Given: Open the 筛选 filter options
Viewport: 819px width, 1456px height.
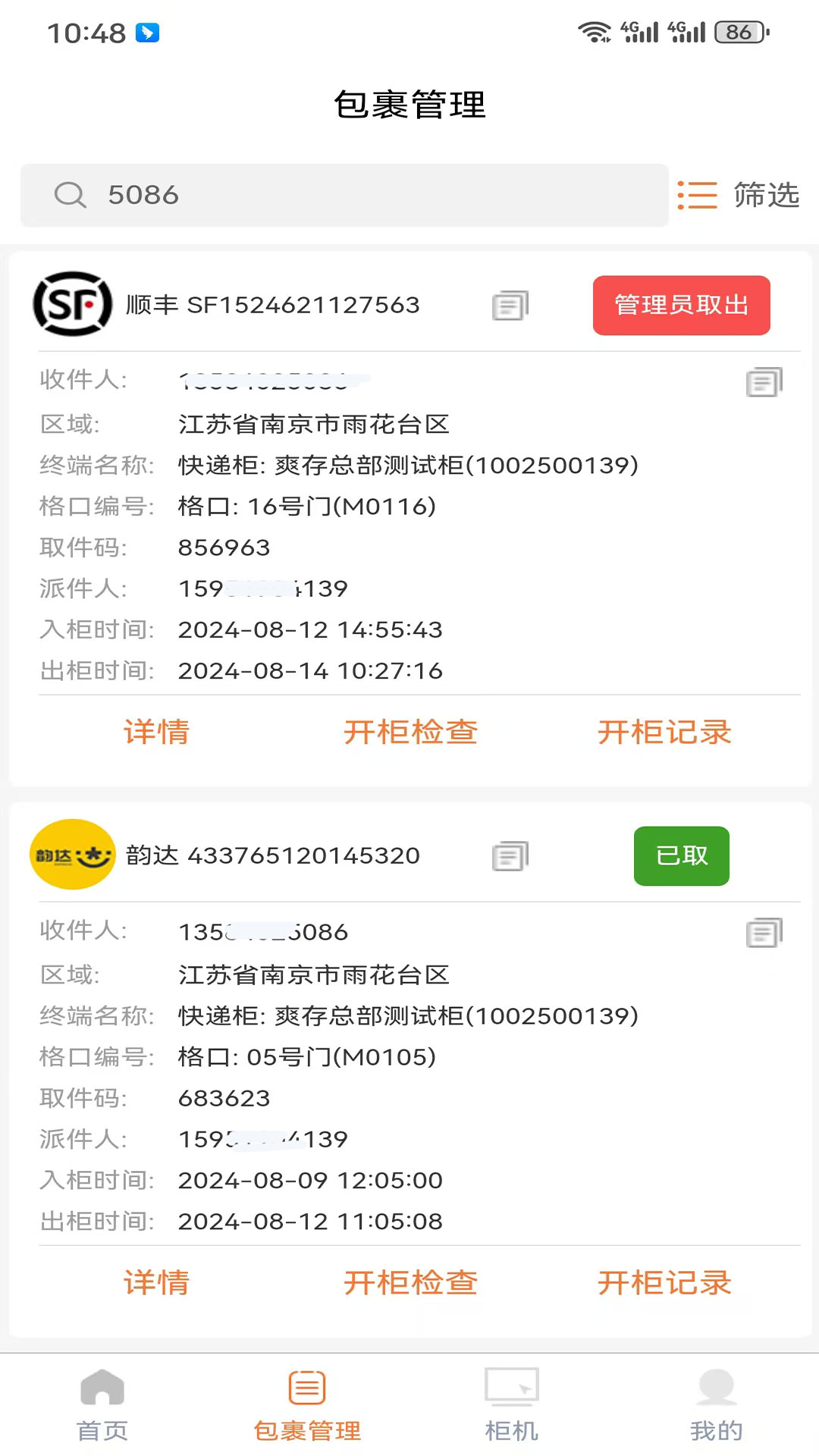Looking at the screenshot, I should pos(739,196).
